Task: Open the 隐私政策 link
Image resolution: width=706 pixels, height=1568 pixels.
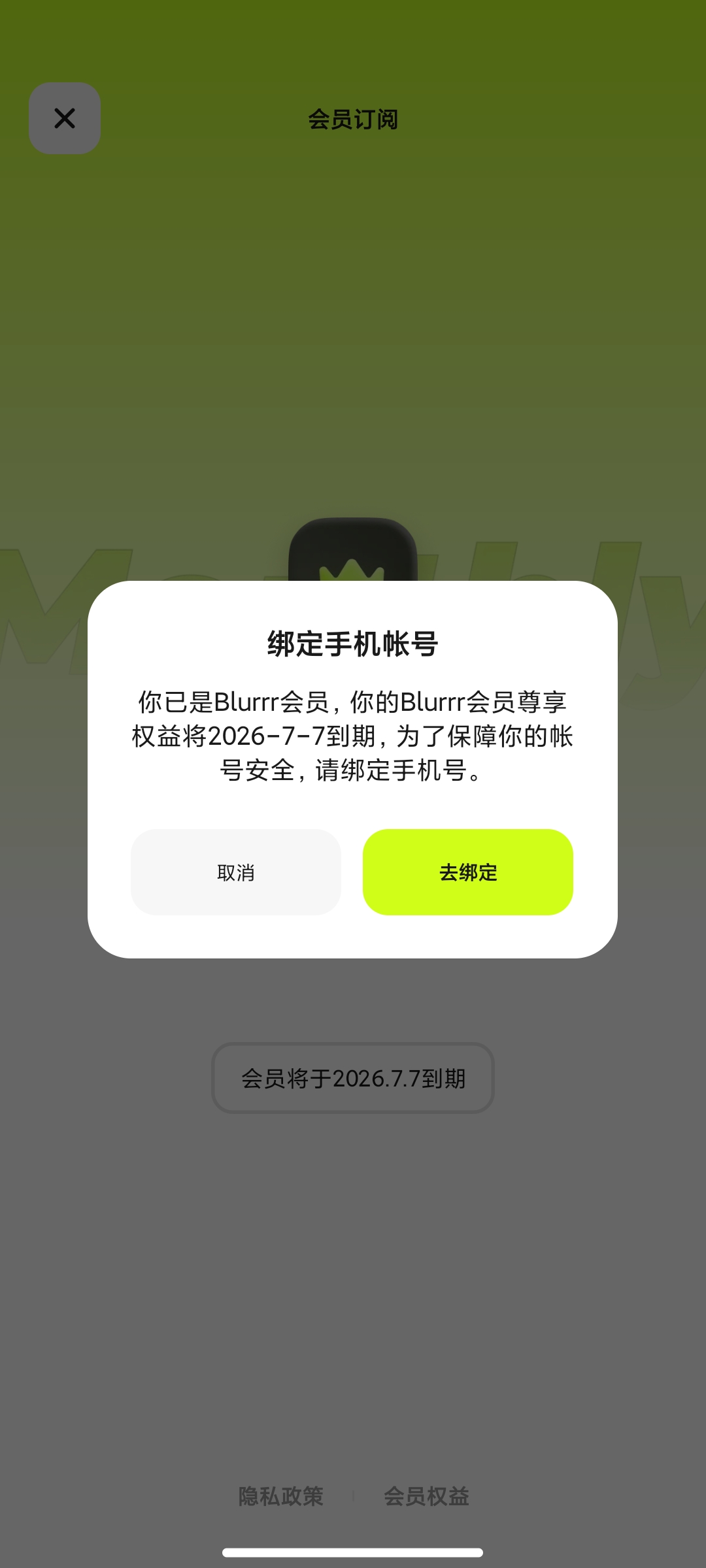Action: tap(281, 1495)
